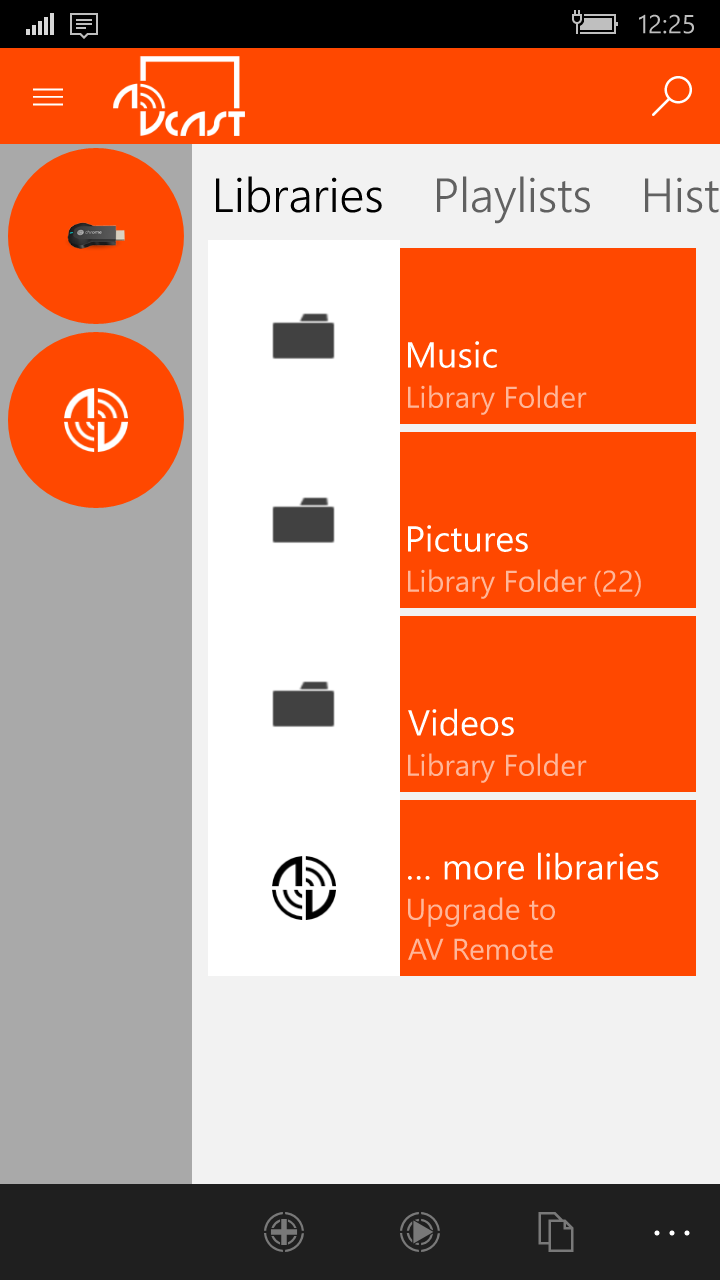Screen dimensions: 720x1280
Task: Open the Pictures library folder
Action: [547, 520]
